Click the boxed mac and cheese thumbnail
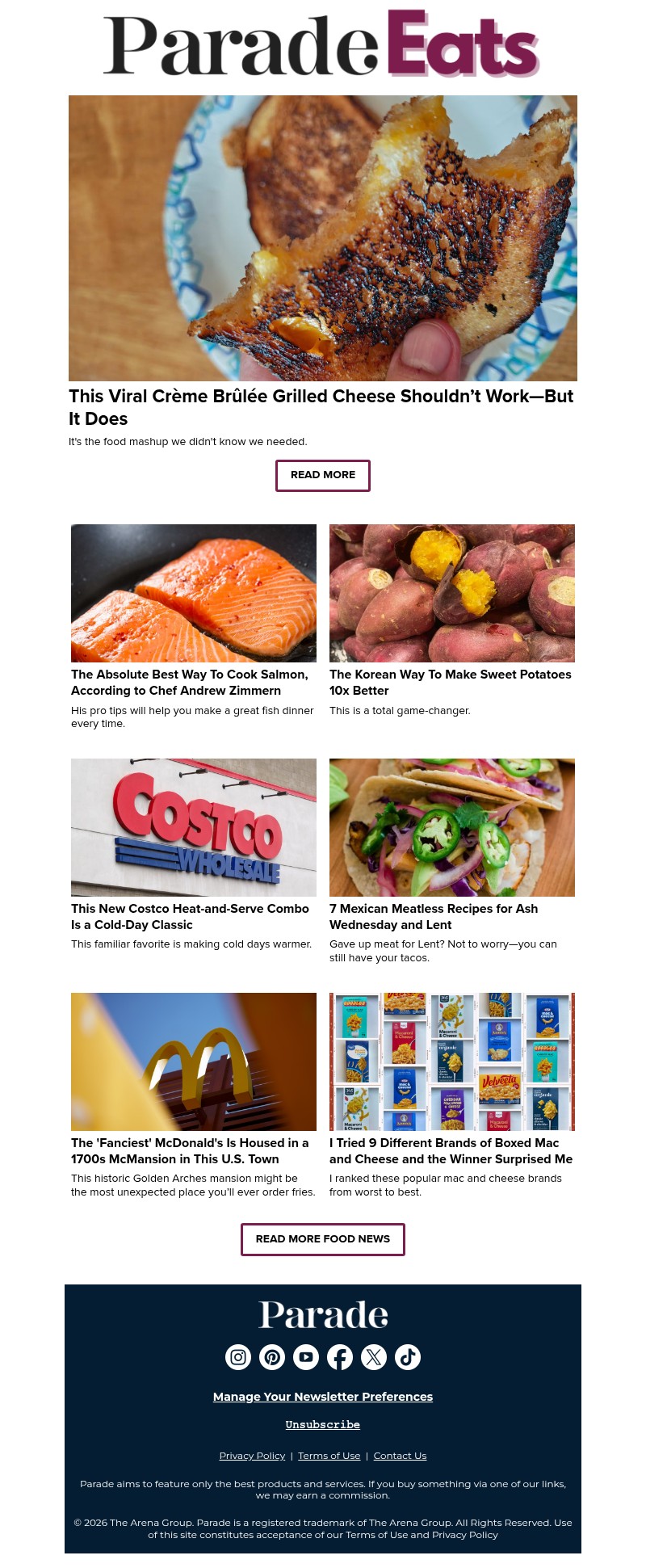Screen dimensions: 646x1568 click(x=451, y=1061)
